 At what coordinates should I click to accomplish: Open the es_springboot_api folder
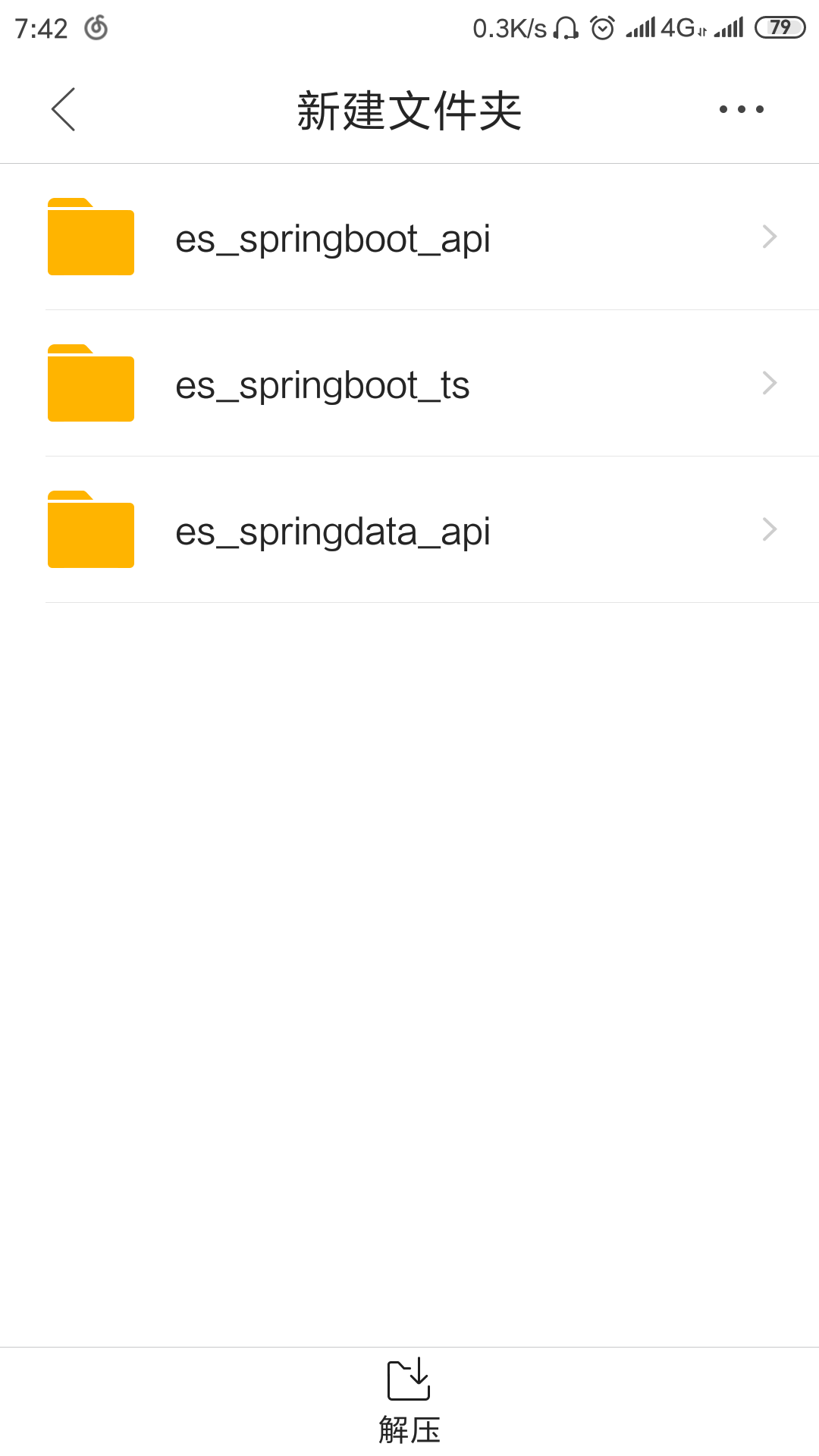pos(409,237)
